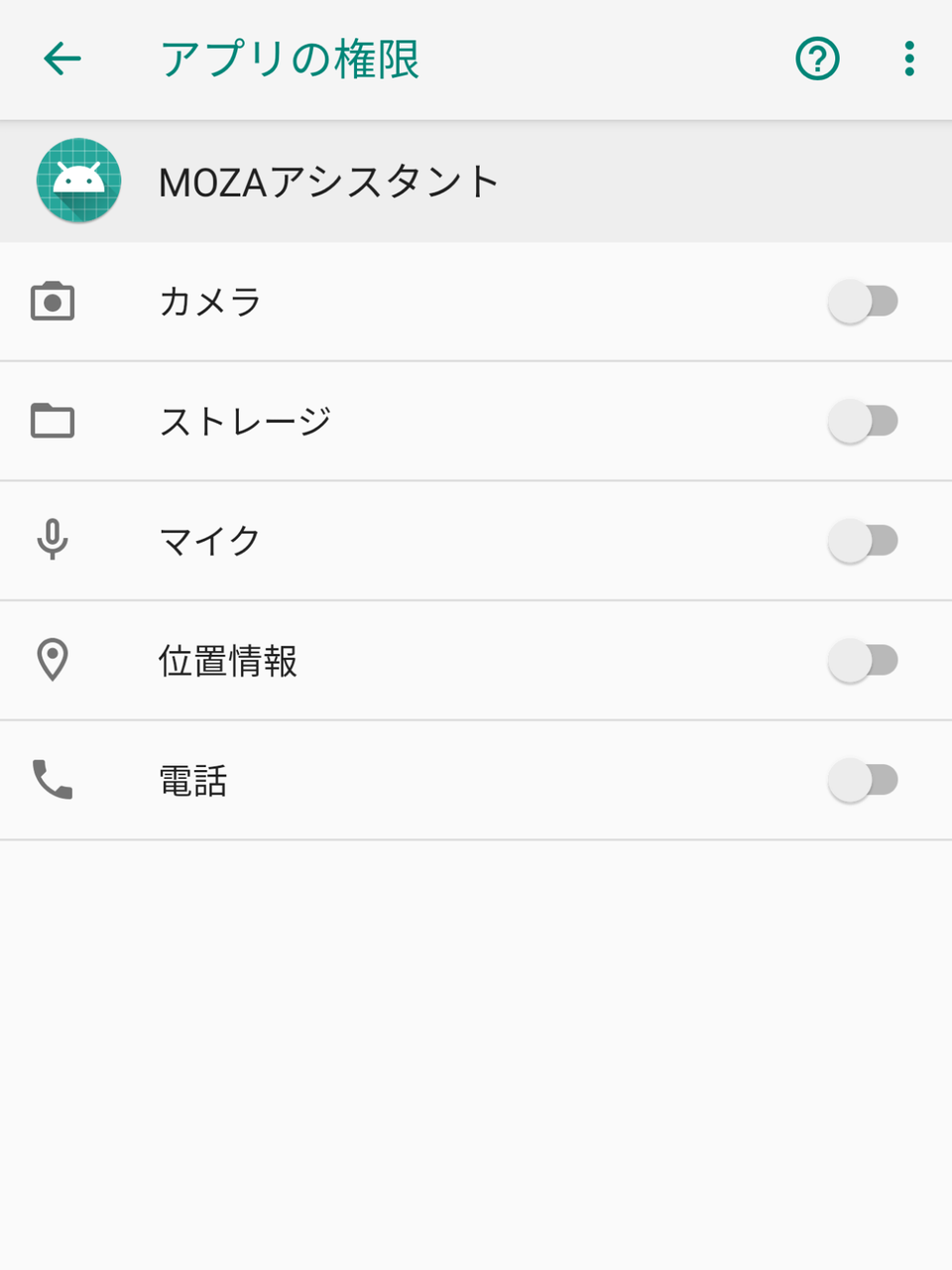The image size is (952, 1270).
Task: Allow マイク access with its switch
Action: (x=863, y=541)
